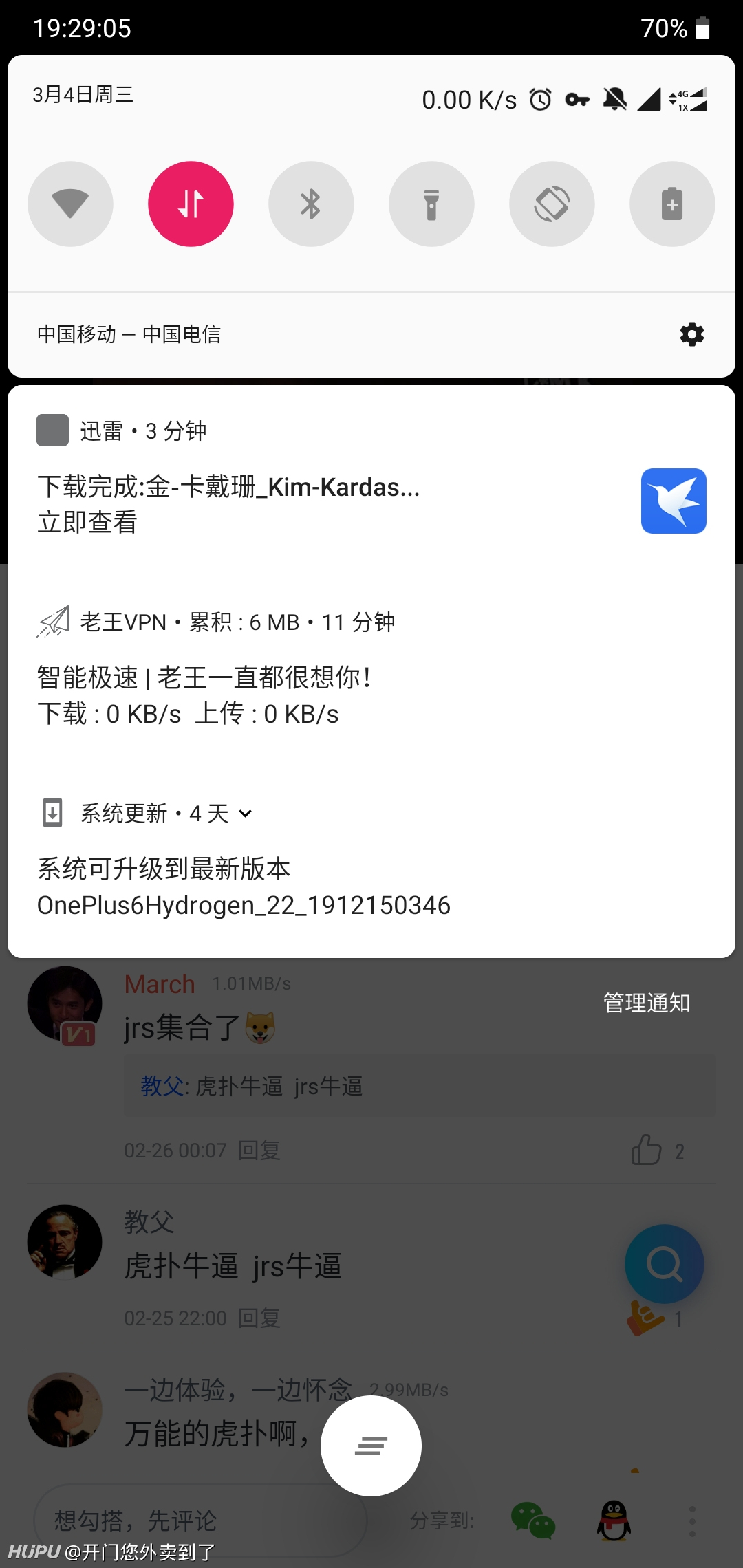Enable battery saver mode

click(672, 204)
